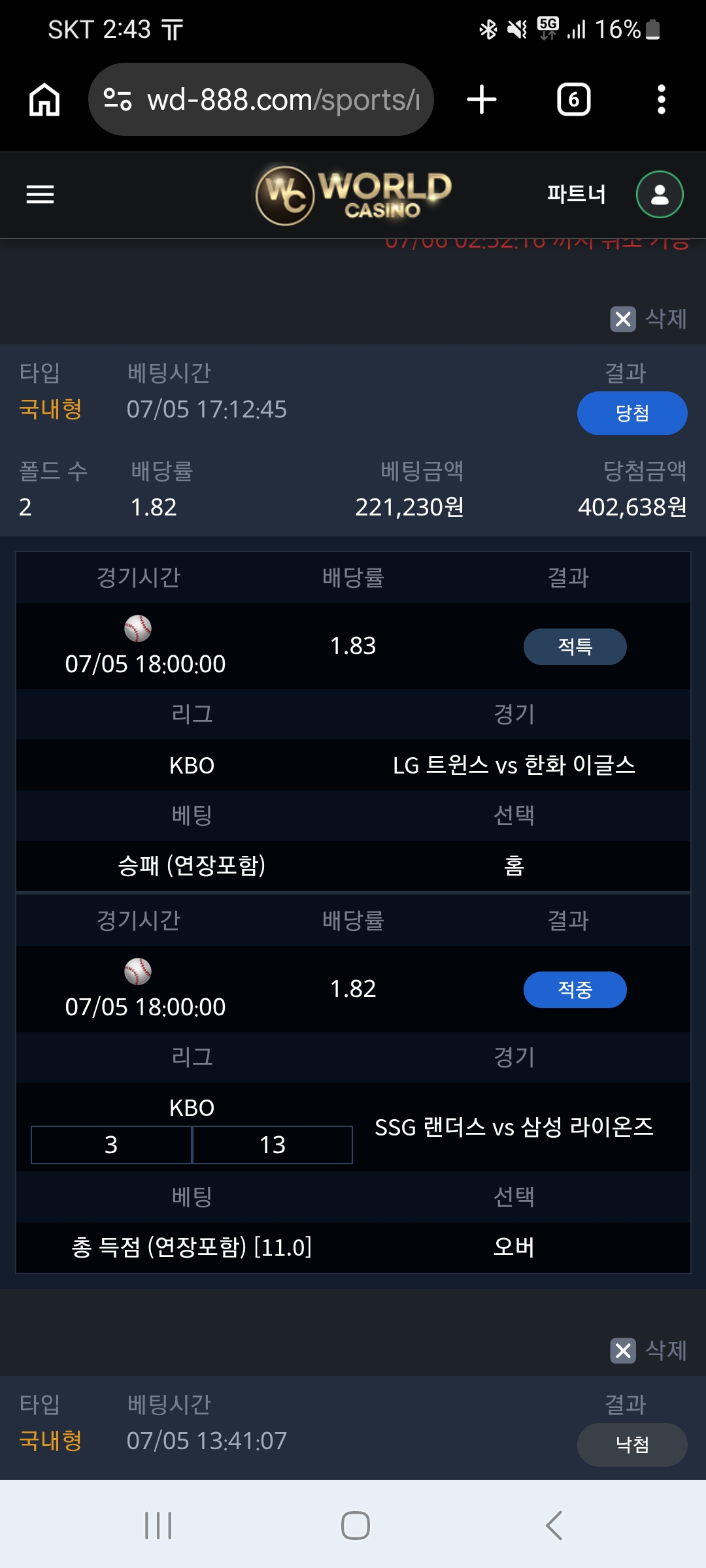Open the 파트너 partner link

pos(576,194)
